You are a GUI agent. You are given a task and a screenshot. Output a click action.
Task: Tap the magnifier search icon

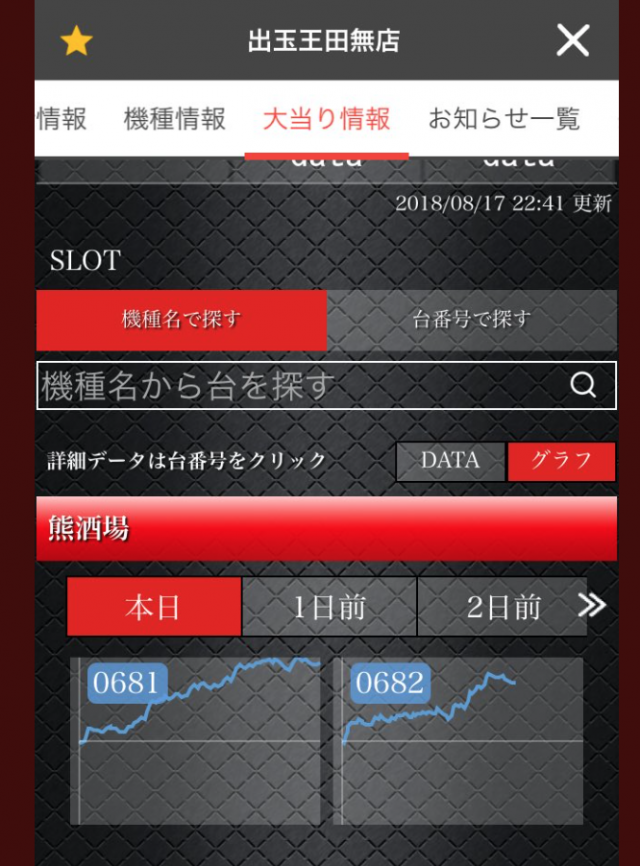point(583,385)
